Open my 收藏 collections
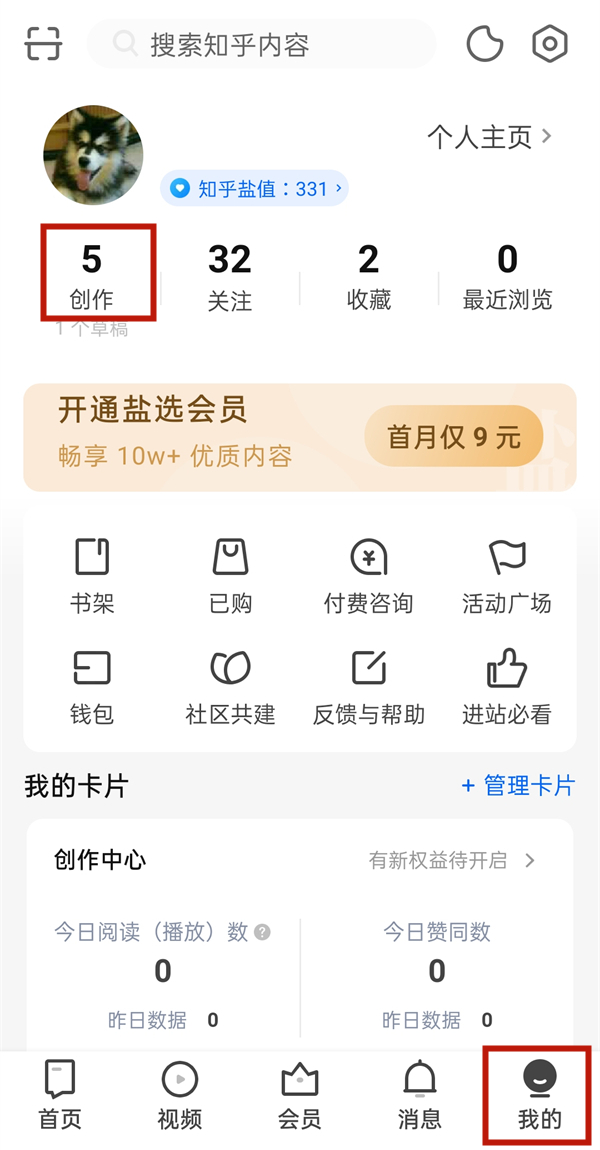The height and width of the screenshot is (1150, 600). coord(369,274)
